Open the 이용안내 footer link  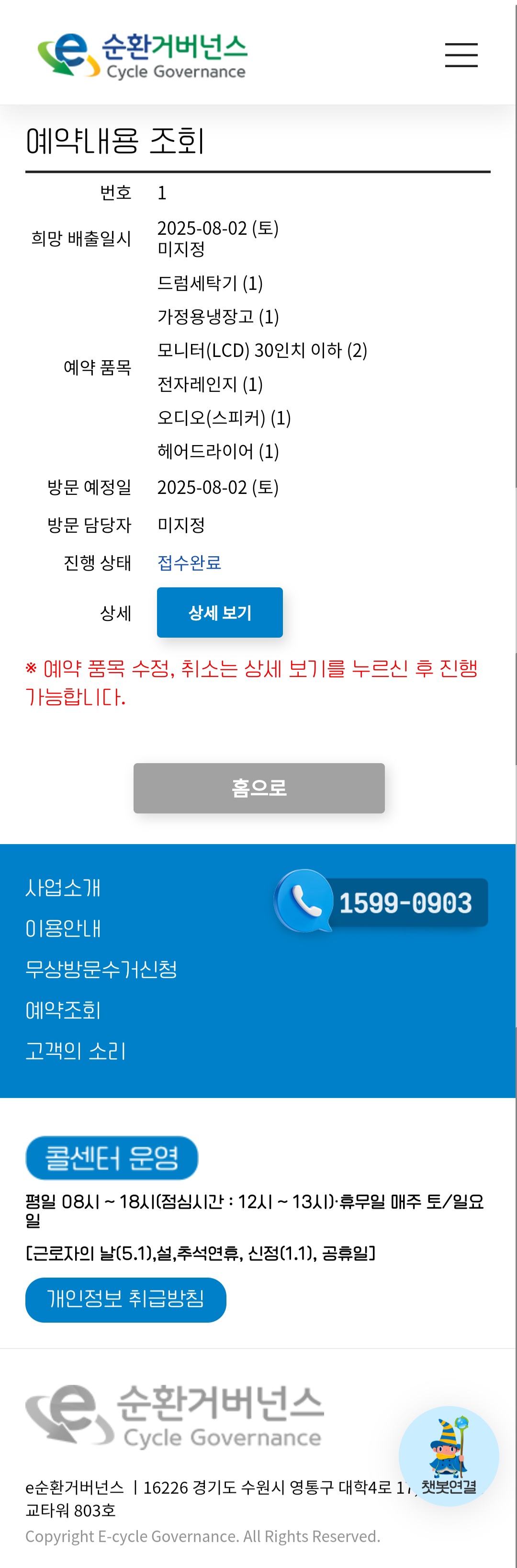click(x=63, y=928)
